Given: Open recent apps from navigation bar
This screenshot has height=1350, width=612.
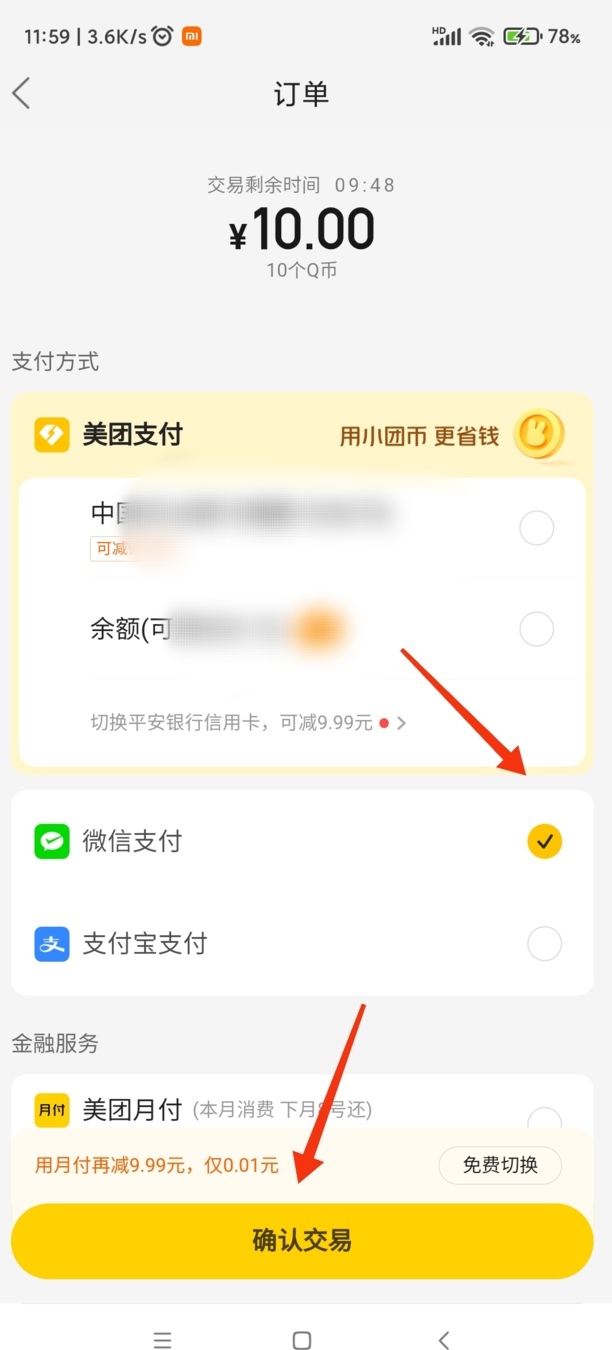Looking at the screenshot, I should coord(162,1340).
